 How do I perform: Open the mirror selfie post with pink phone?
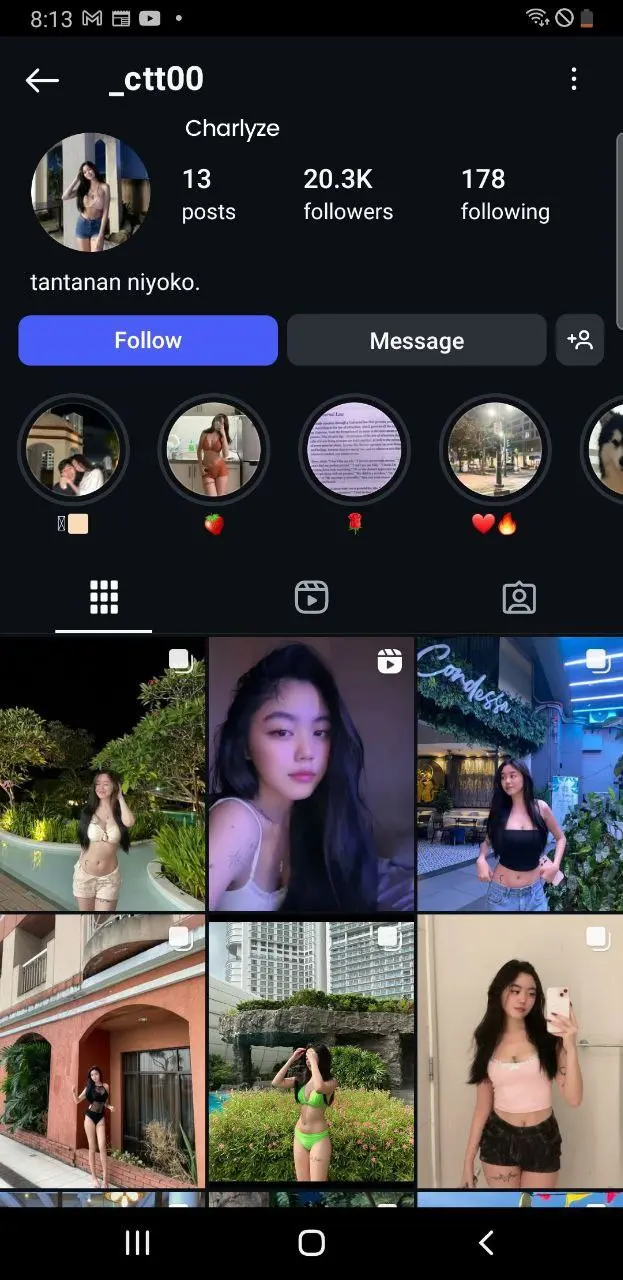[520, 1051]
